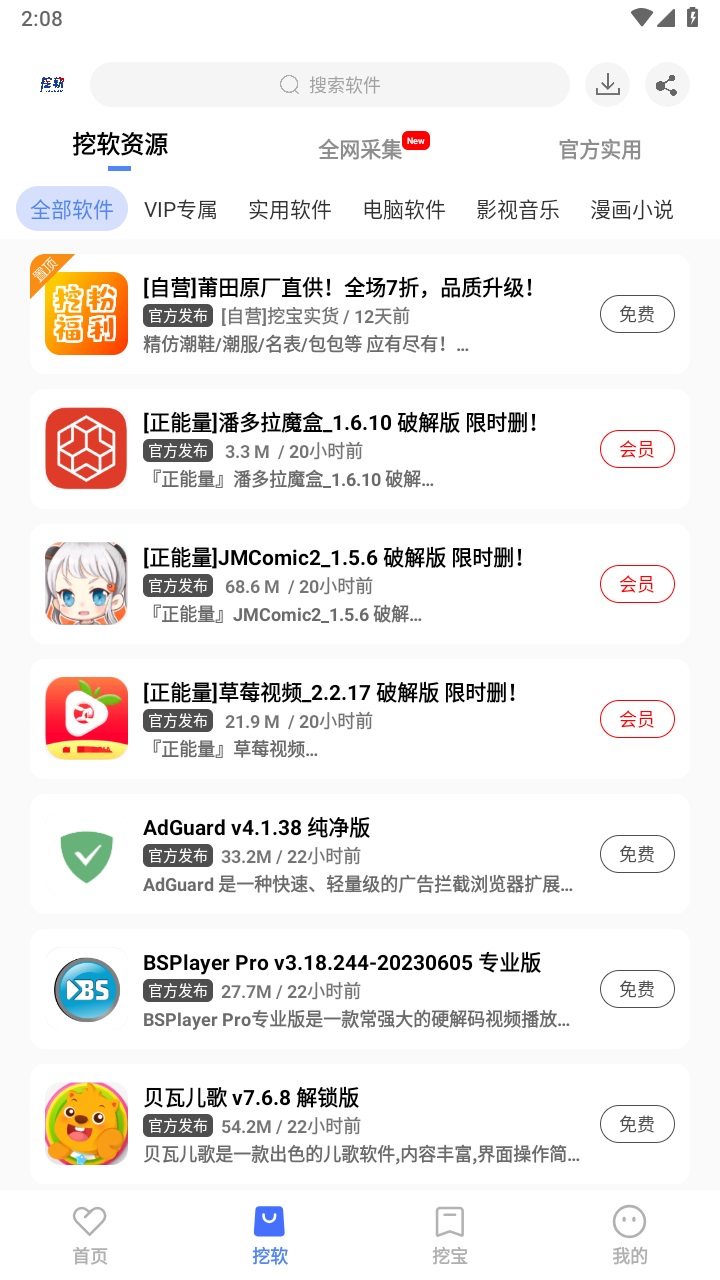Tap 免费 button for AdGuard
Screen dimensions: 720x1280
[x=637, y=853]
